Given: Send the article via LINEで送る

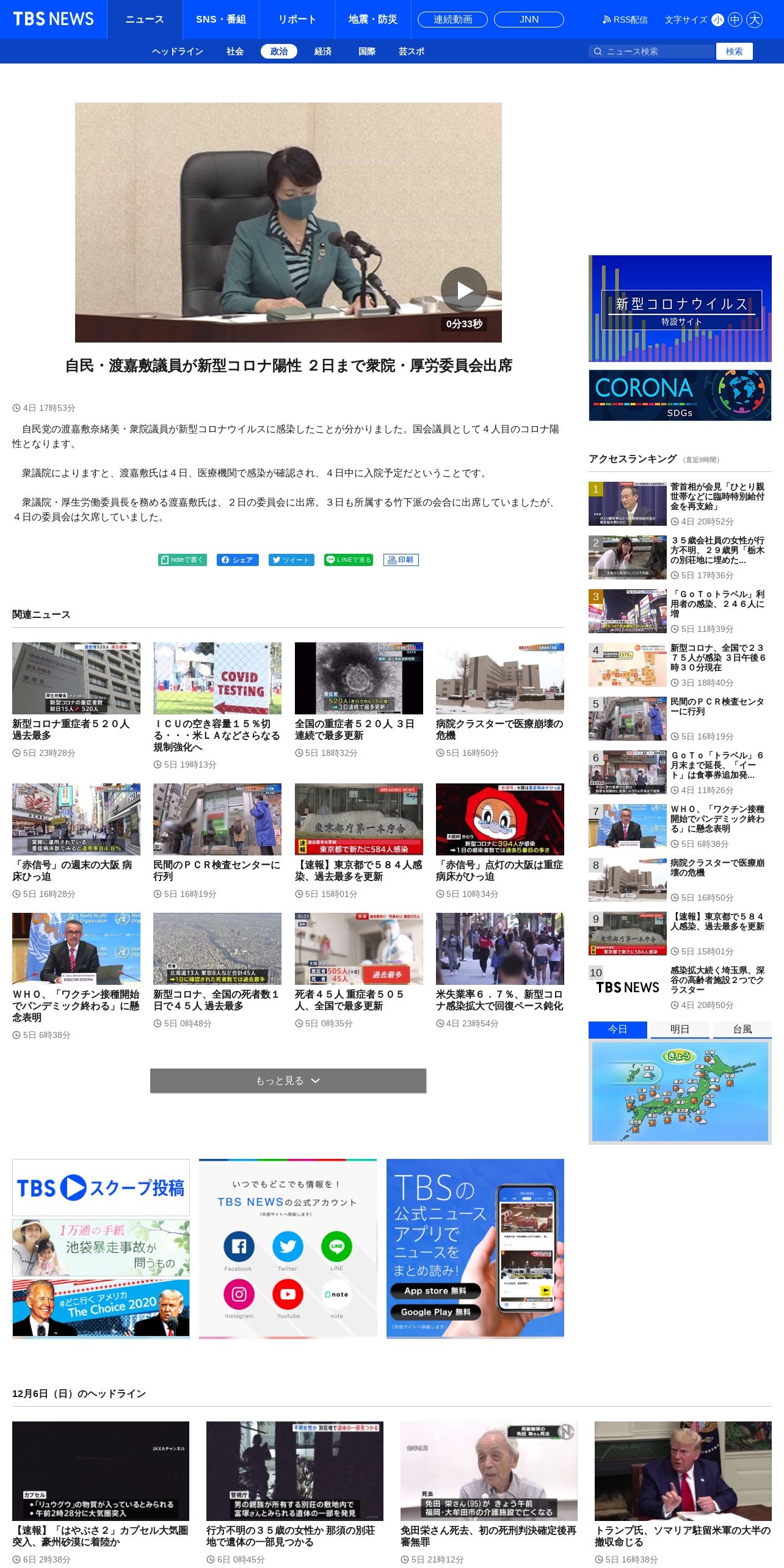Looking at the screenshot, I should 349,560.
